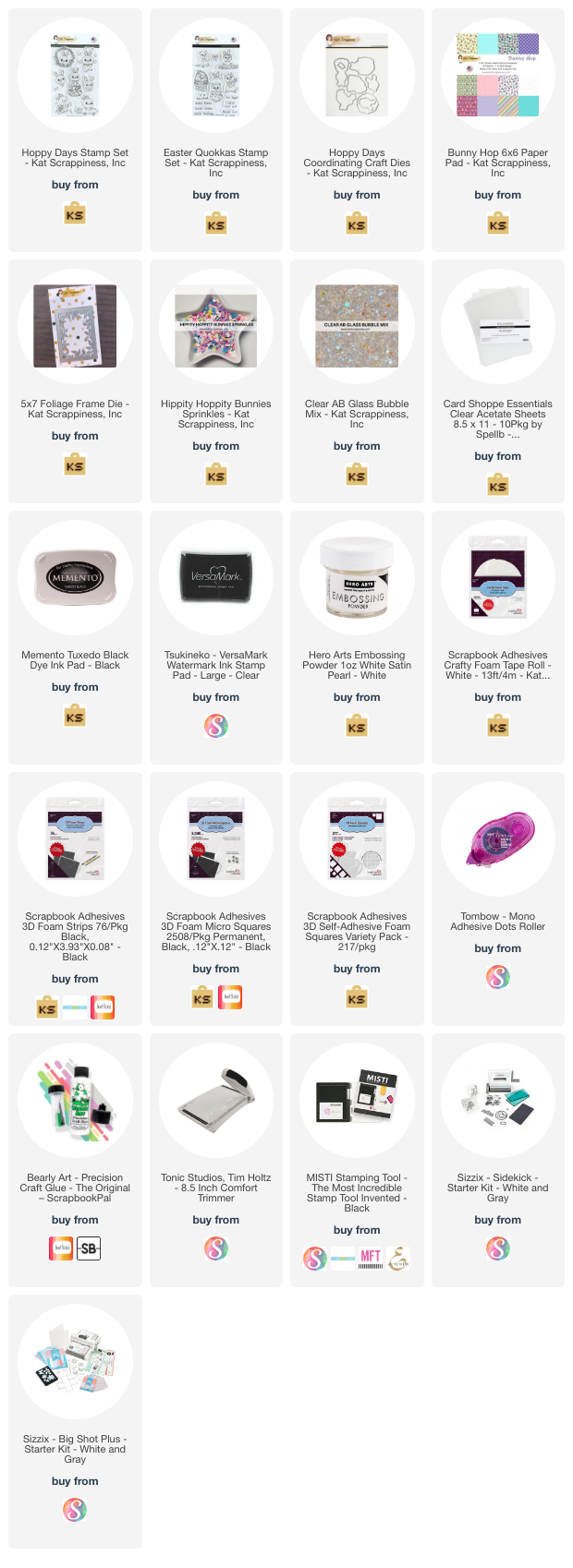View Hoppy Days Coordinating Craft Dies
573x1568 pixels.
point(357,76)
